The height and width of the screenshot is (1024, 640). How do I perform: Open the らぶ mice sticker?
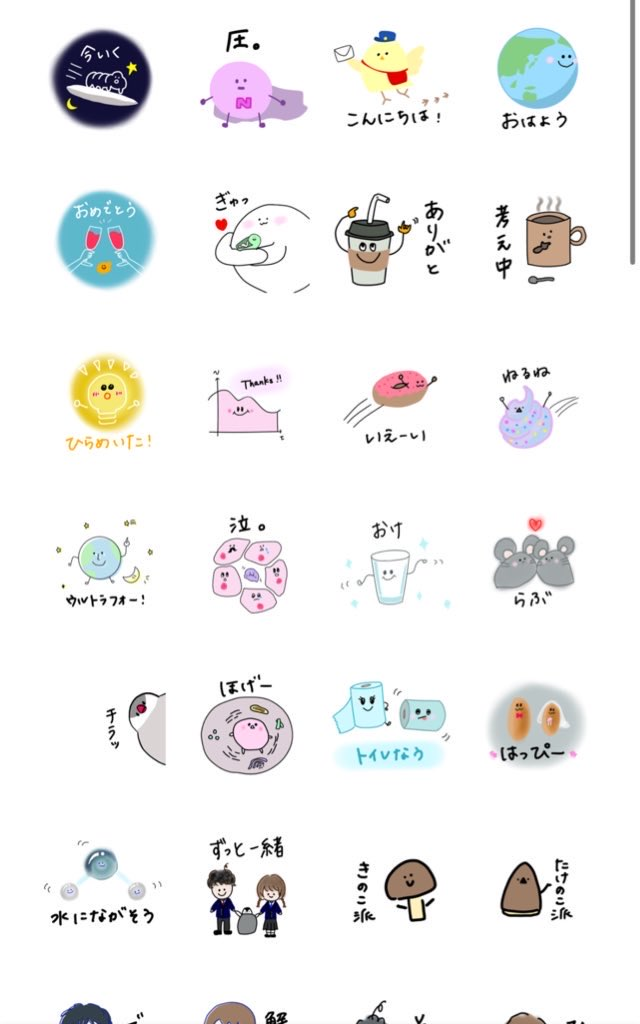point(535,562)
